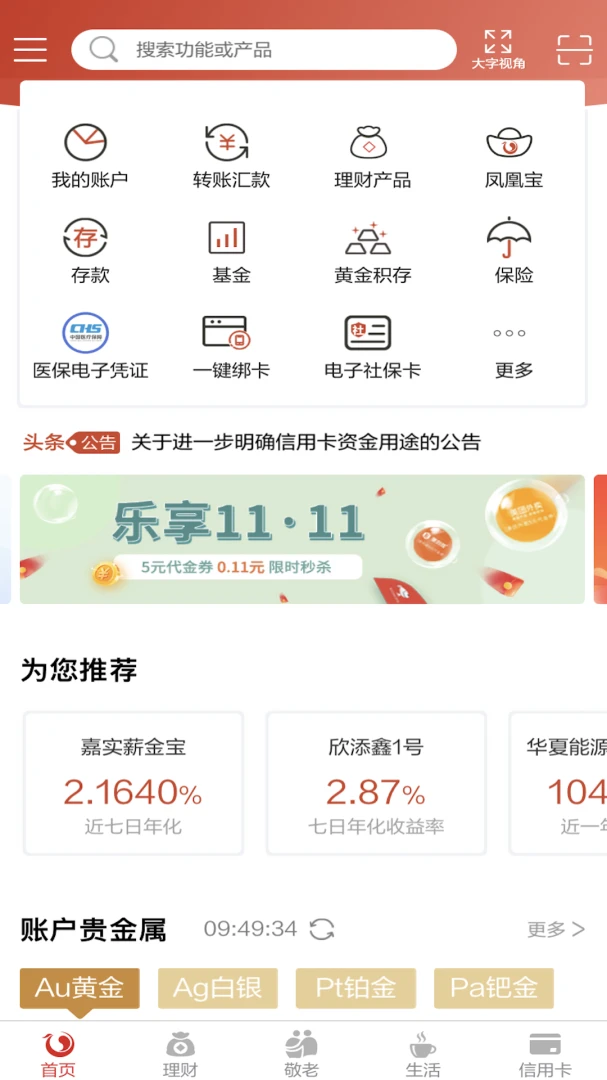Go to 转账汇款 transfer

(231, 157)
